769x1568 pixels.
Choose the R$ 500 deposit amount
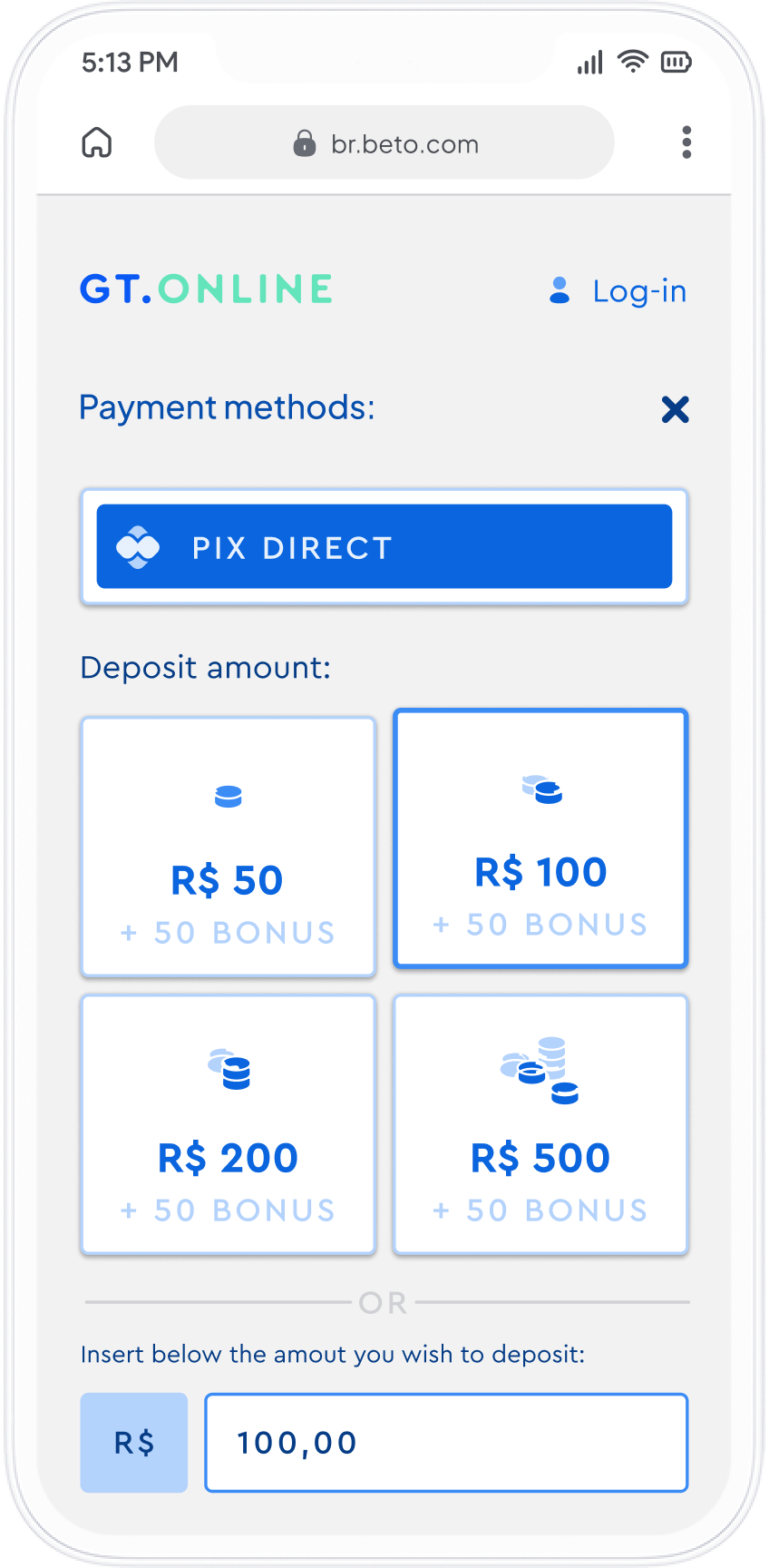pos(540,1125)
